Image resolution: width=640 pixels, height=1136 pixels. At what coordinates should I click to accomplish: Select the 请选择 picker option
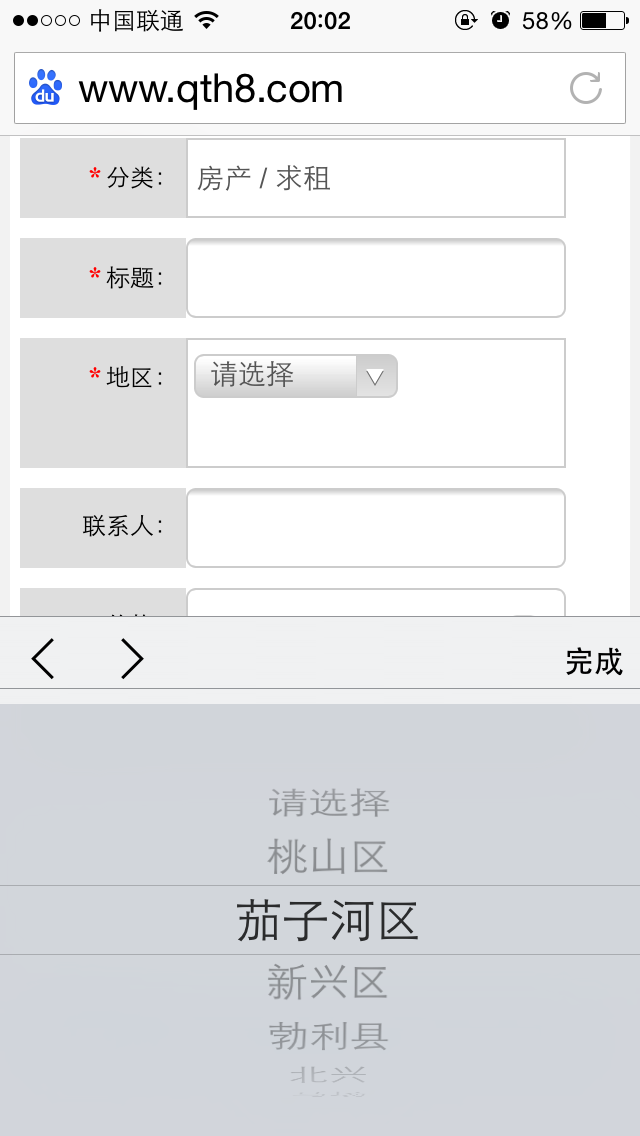[328, 802]
